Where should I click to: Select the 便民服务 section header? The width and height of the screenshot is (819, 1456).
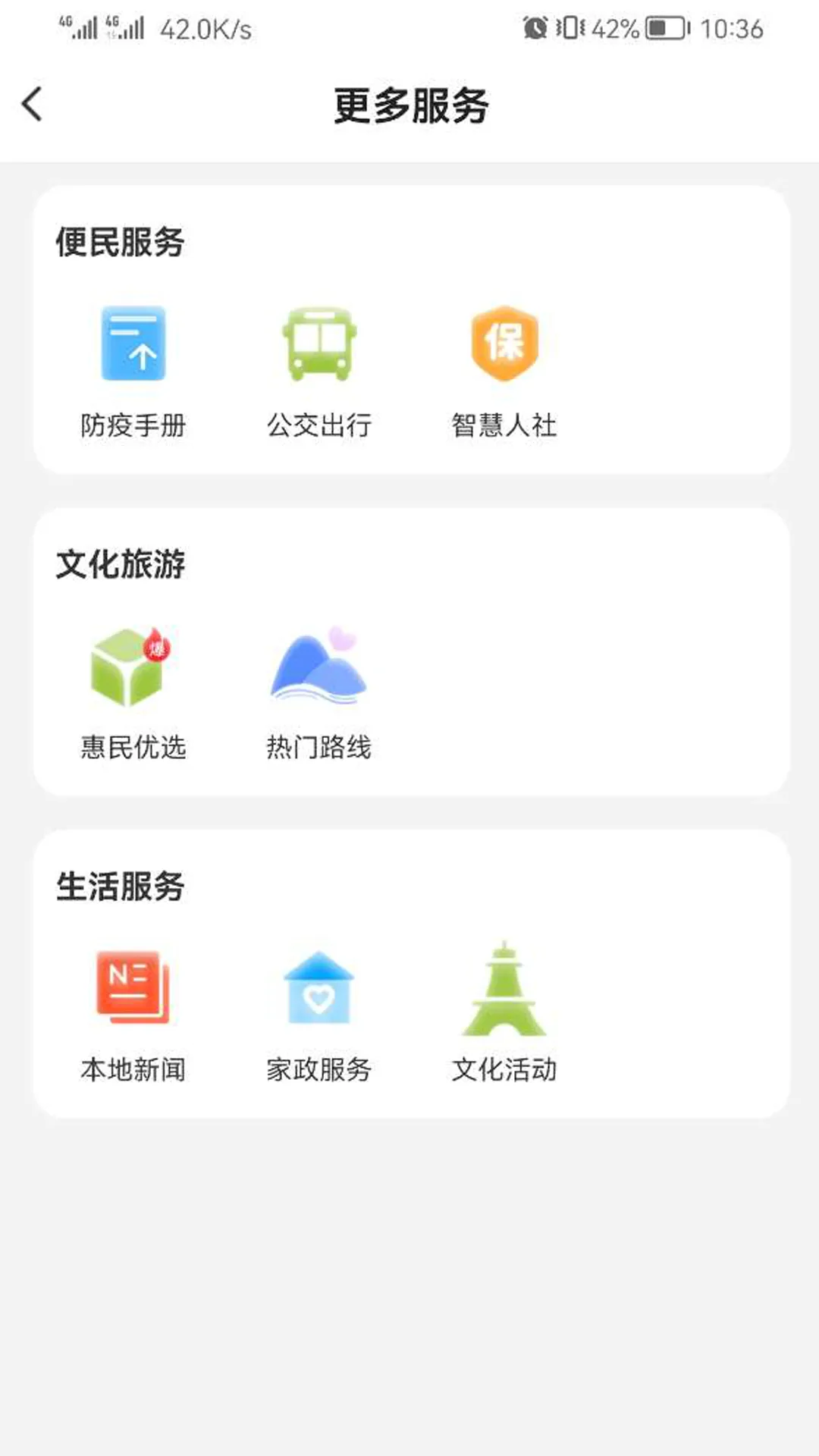coord(120,243)
